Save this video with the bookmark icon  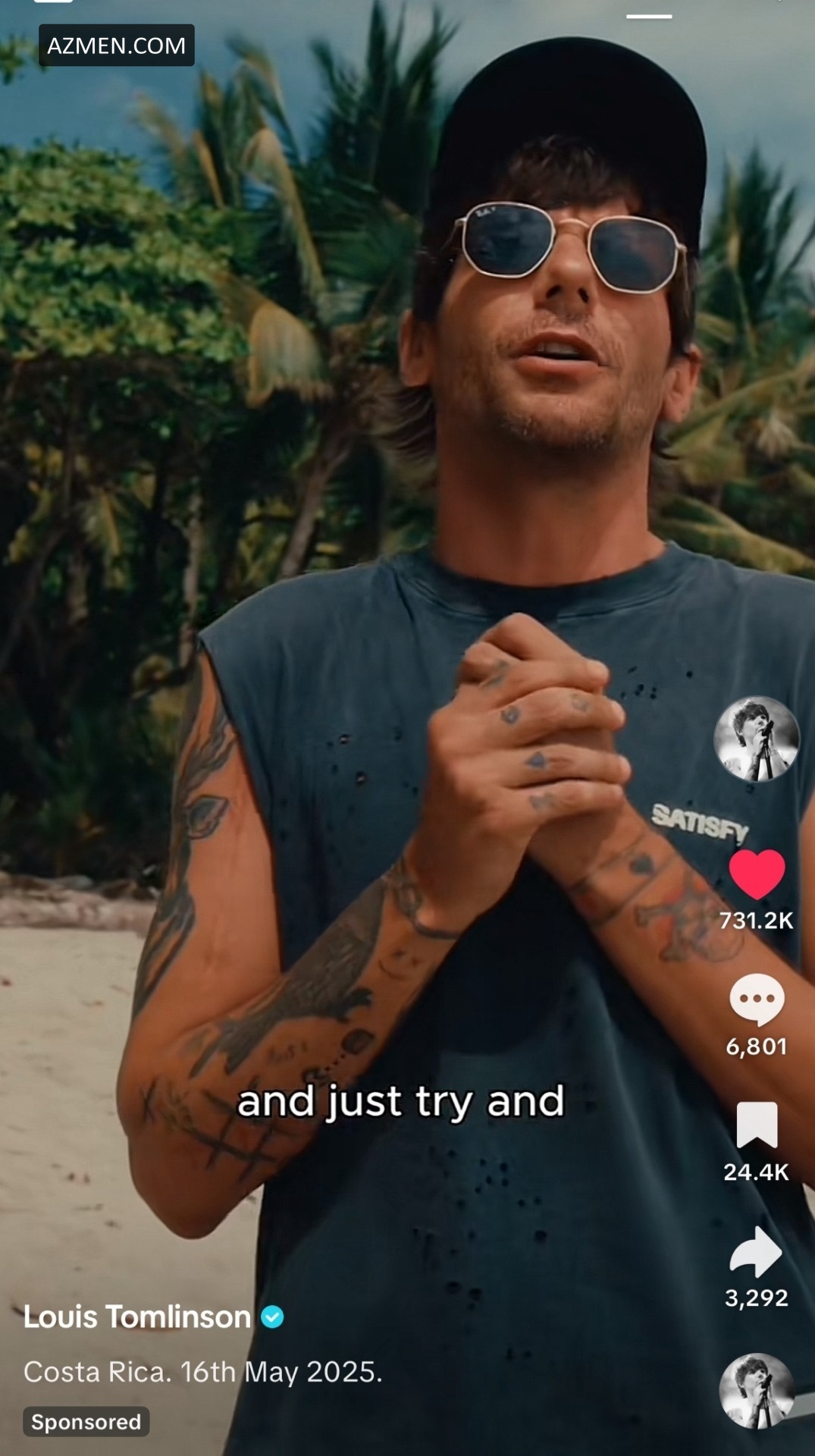[x=757, y=1125]
